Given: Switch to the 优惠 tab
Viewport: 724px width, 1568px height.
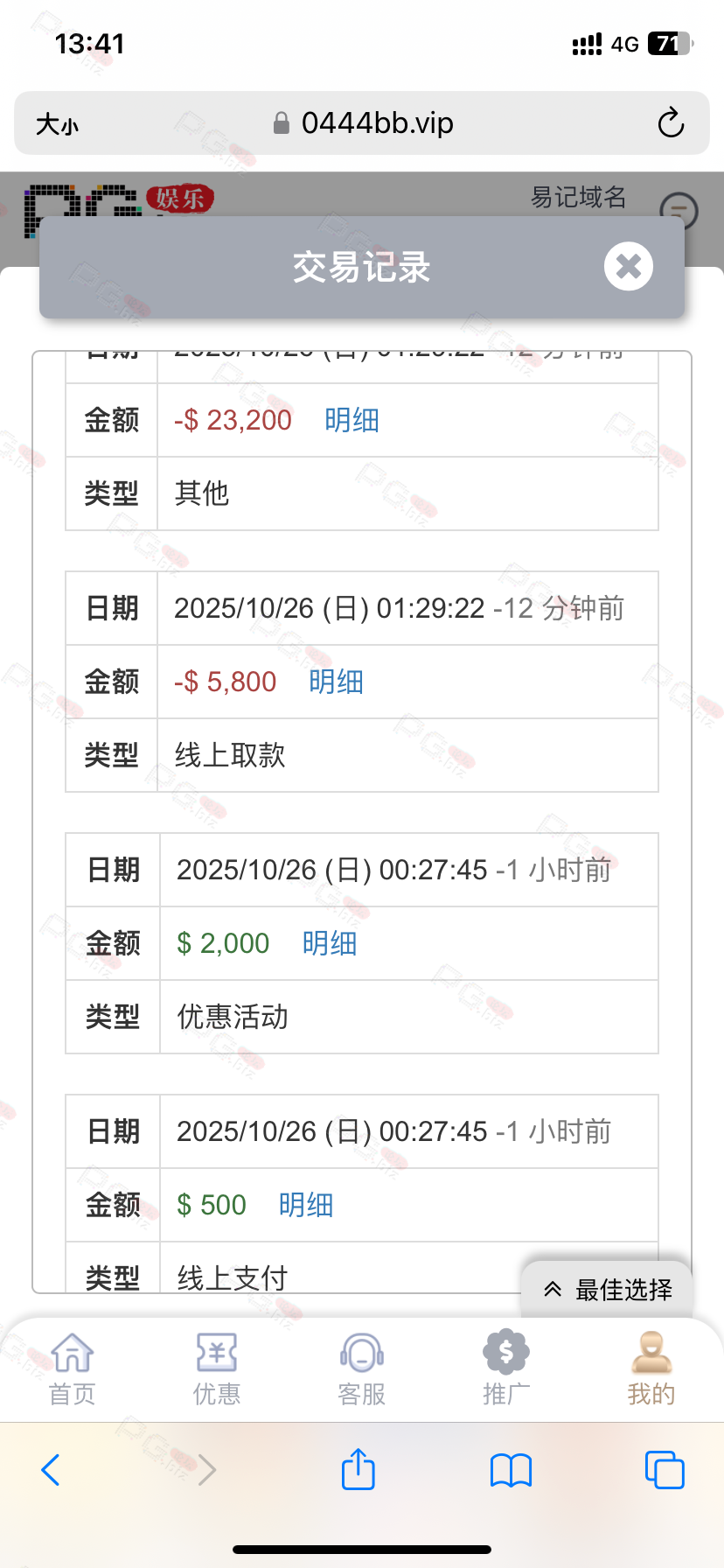Looking at the screenshot, I should pos(217,1368).
